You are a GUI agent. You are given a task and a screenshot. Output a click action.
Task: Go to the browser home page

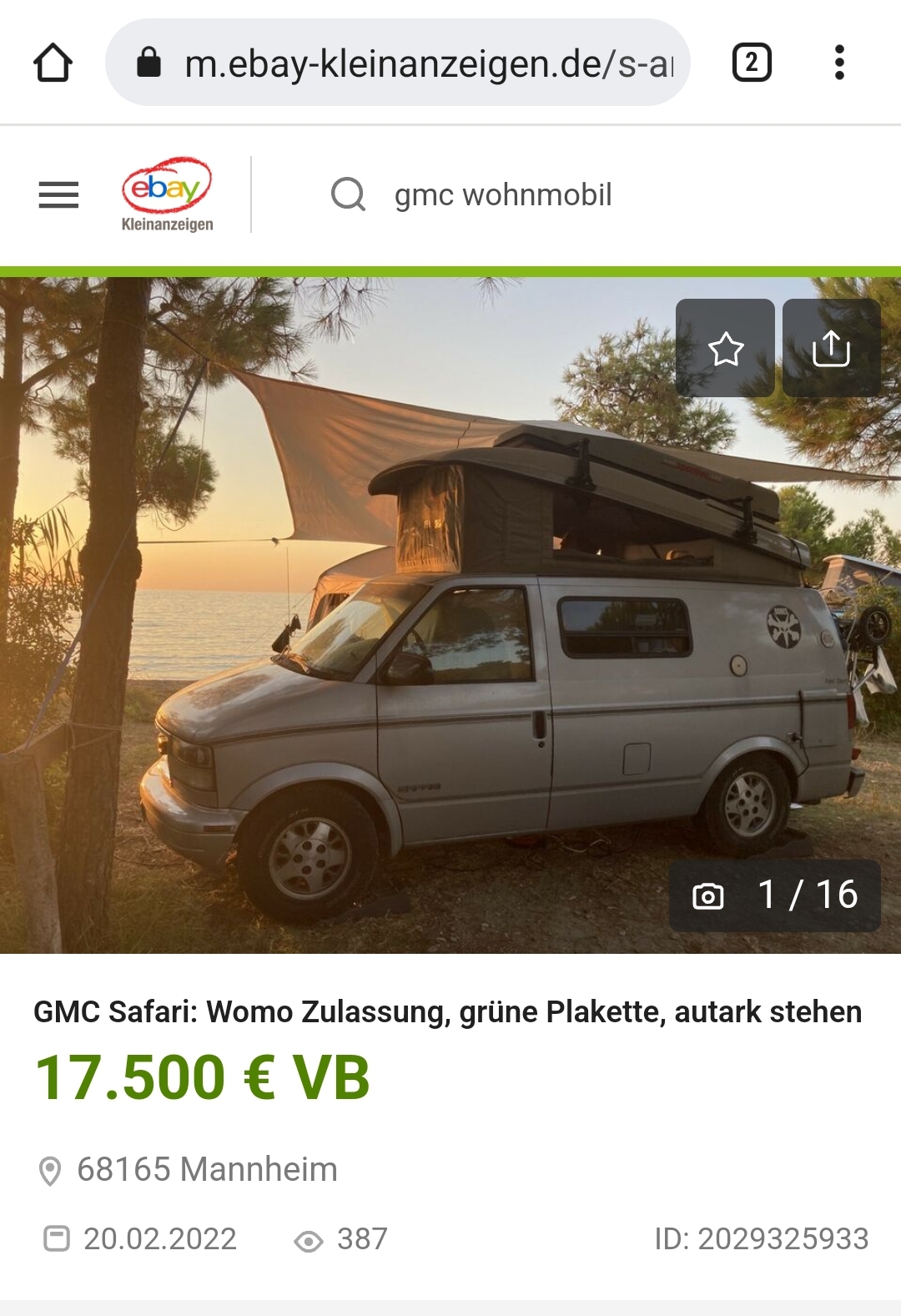coord(53,63)
